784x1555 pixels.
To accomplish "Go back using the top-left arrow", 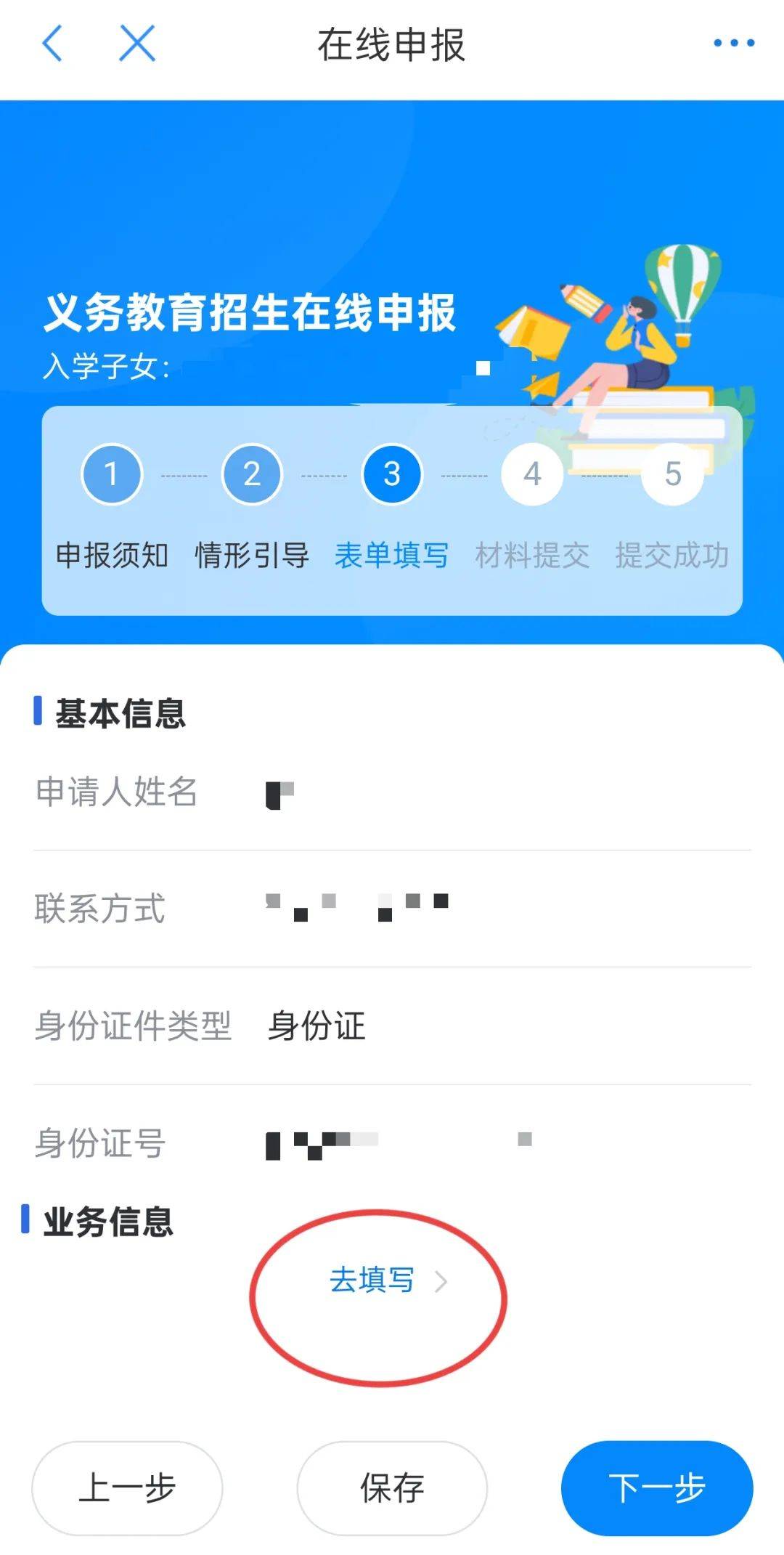I will 52,44.
